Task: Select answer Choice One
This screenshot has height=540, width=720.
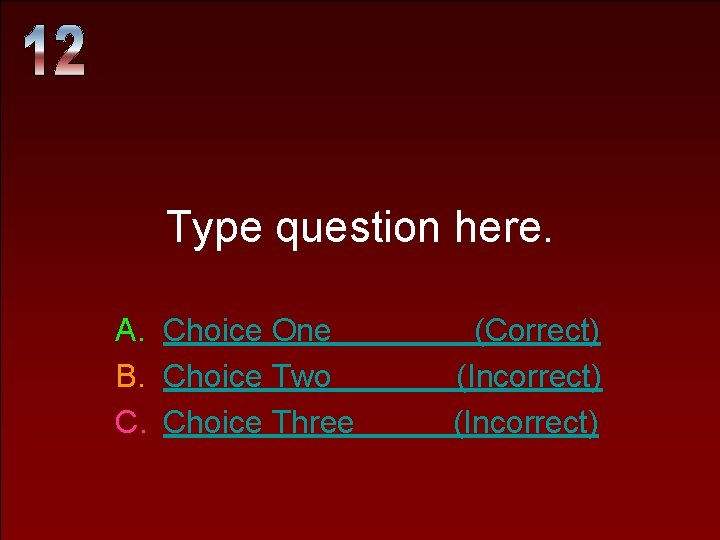Action: (382, 331)
